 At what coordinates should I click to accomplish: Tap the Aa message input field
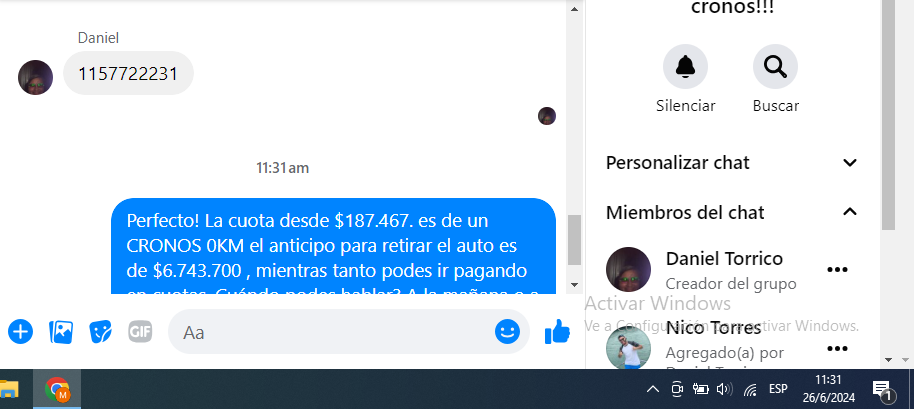click(335, 332)
